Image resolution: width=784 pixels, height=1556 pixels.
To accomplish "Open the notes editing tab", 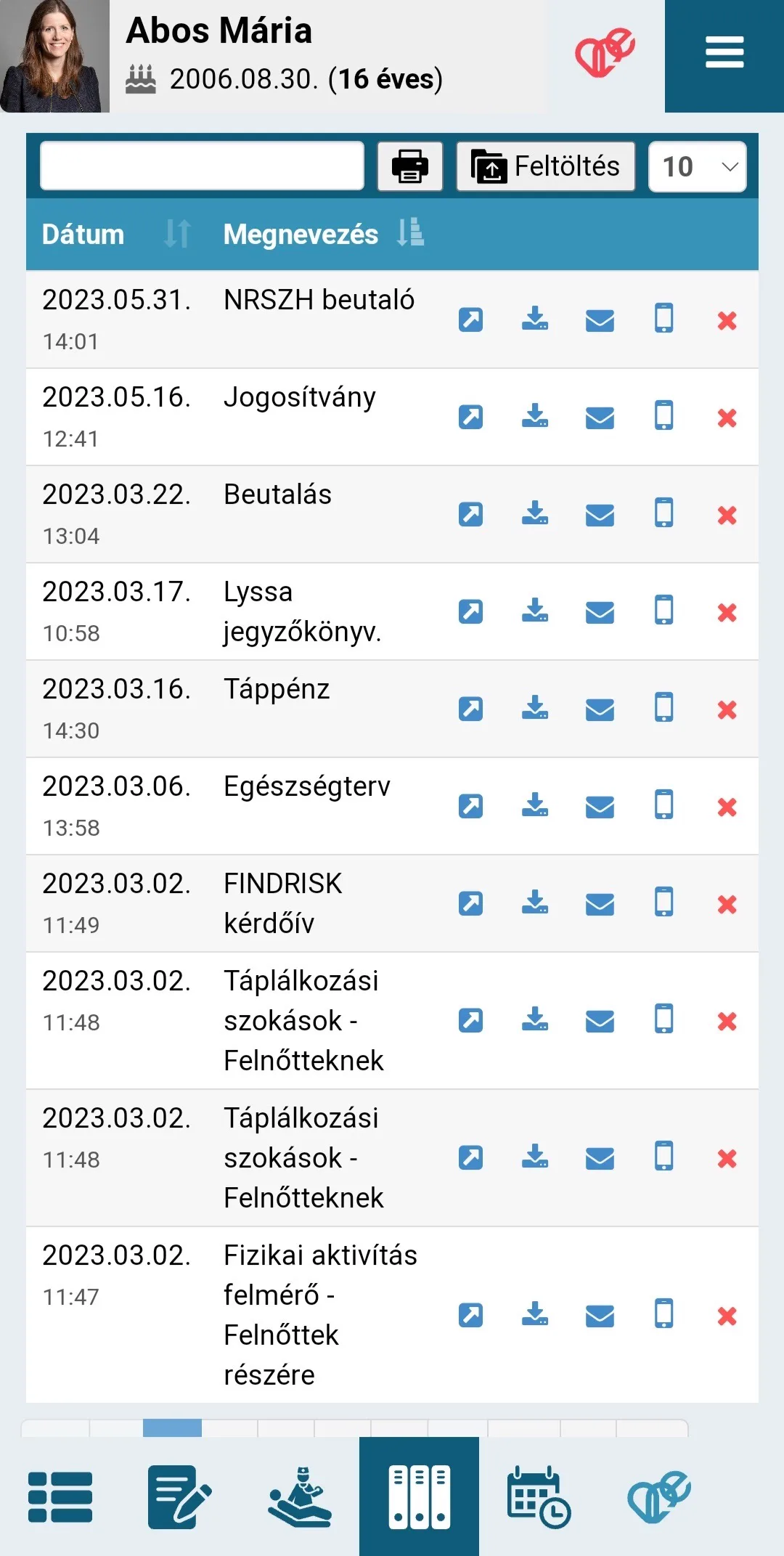I will (x=179, y=1496).
